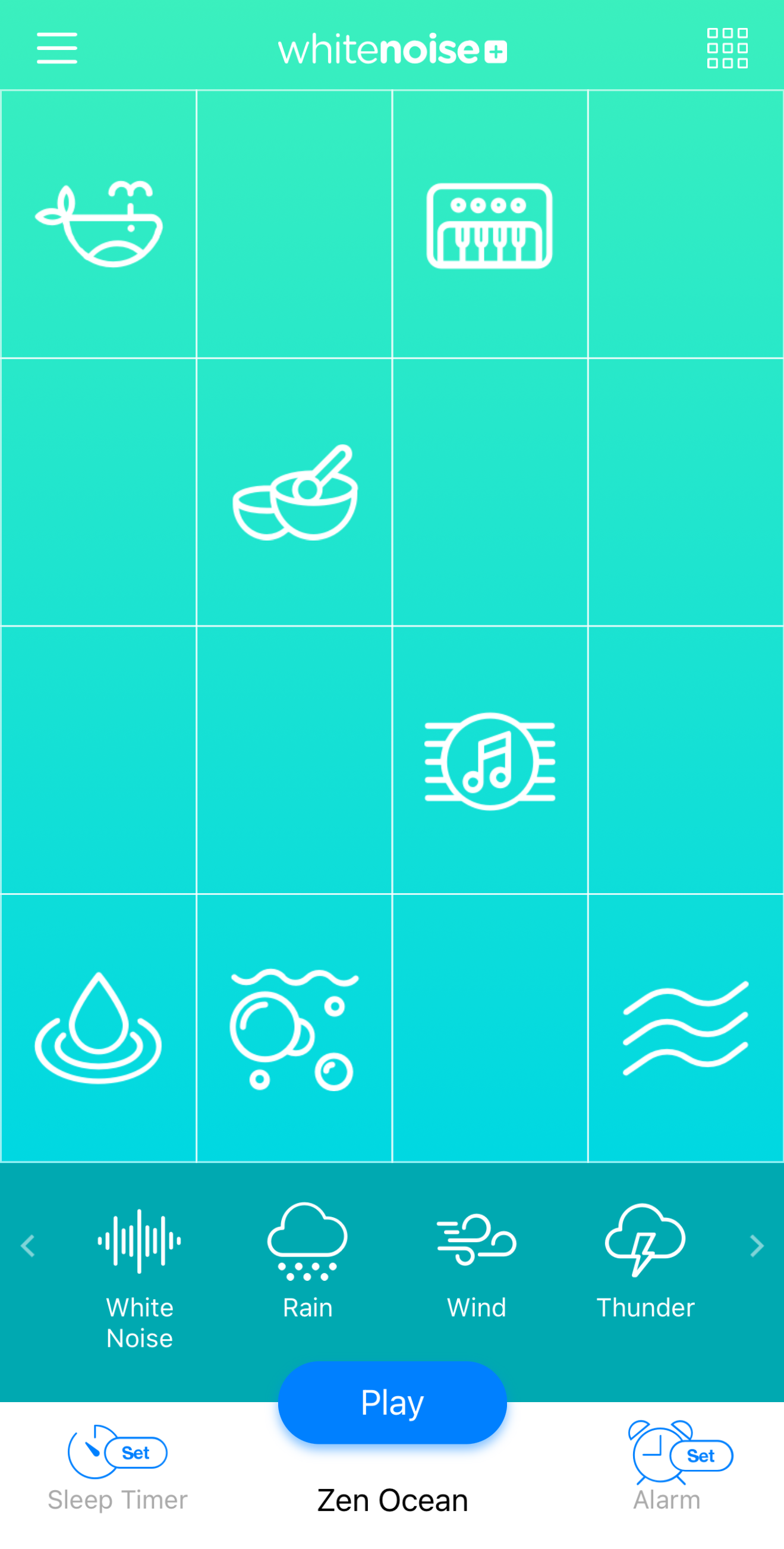Select the music note sound tile
Image resolution: width=784 pixels, height=1549 pixels.
coord(489,760)
